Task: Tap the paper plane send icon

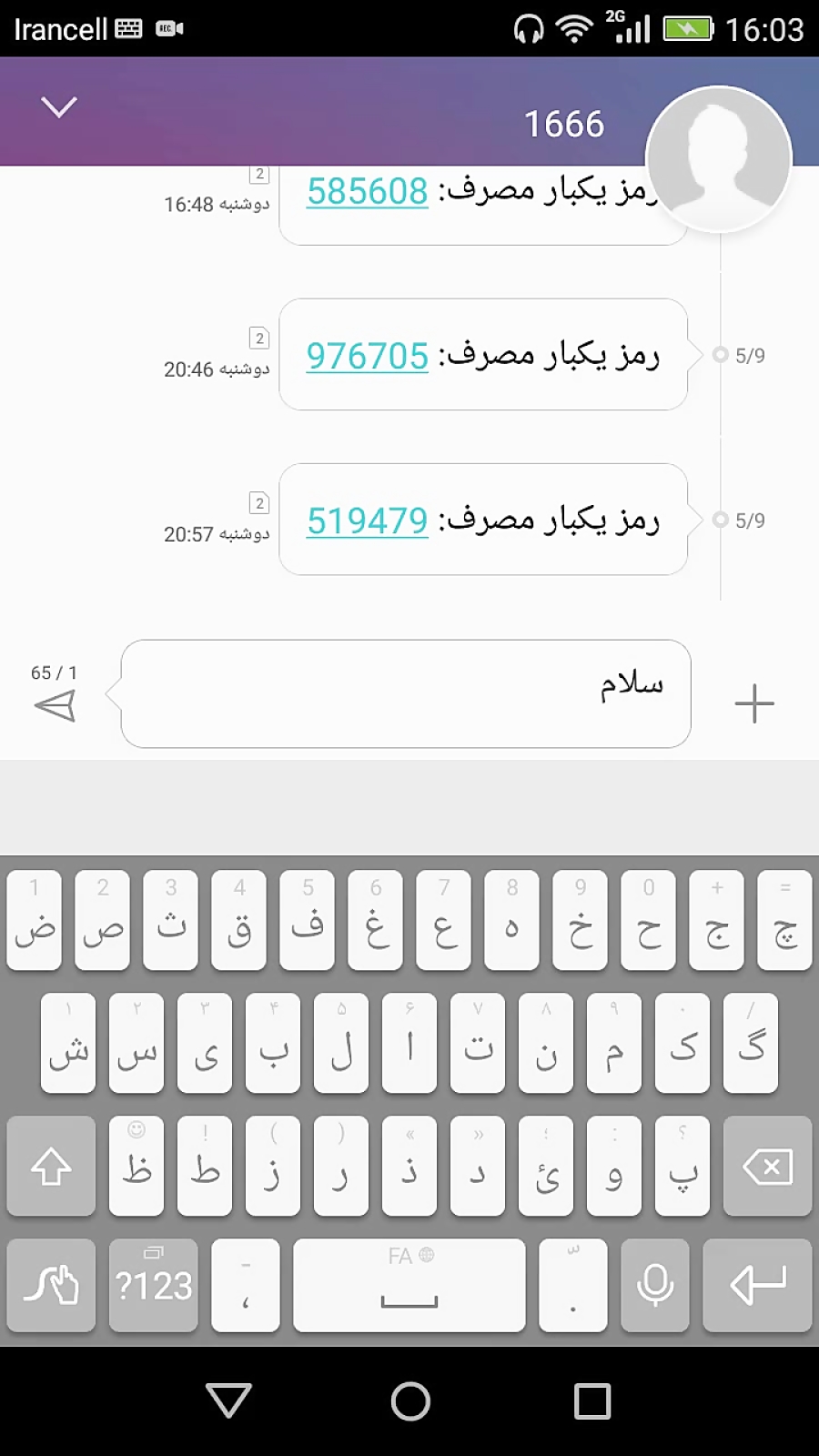Action: [54, 705]
